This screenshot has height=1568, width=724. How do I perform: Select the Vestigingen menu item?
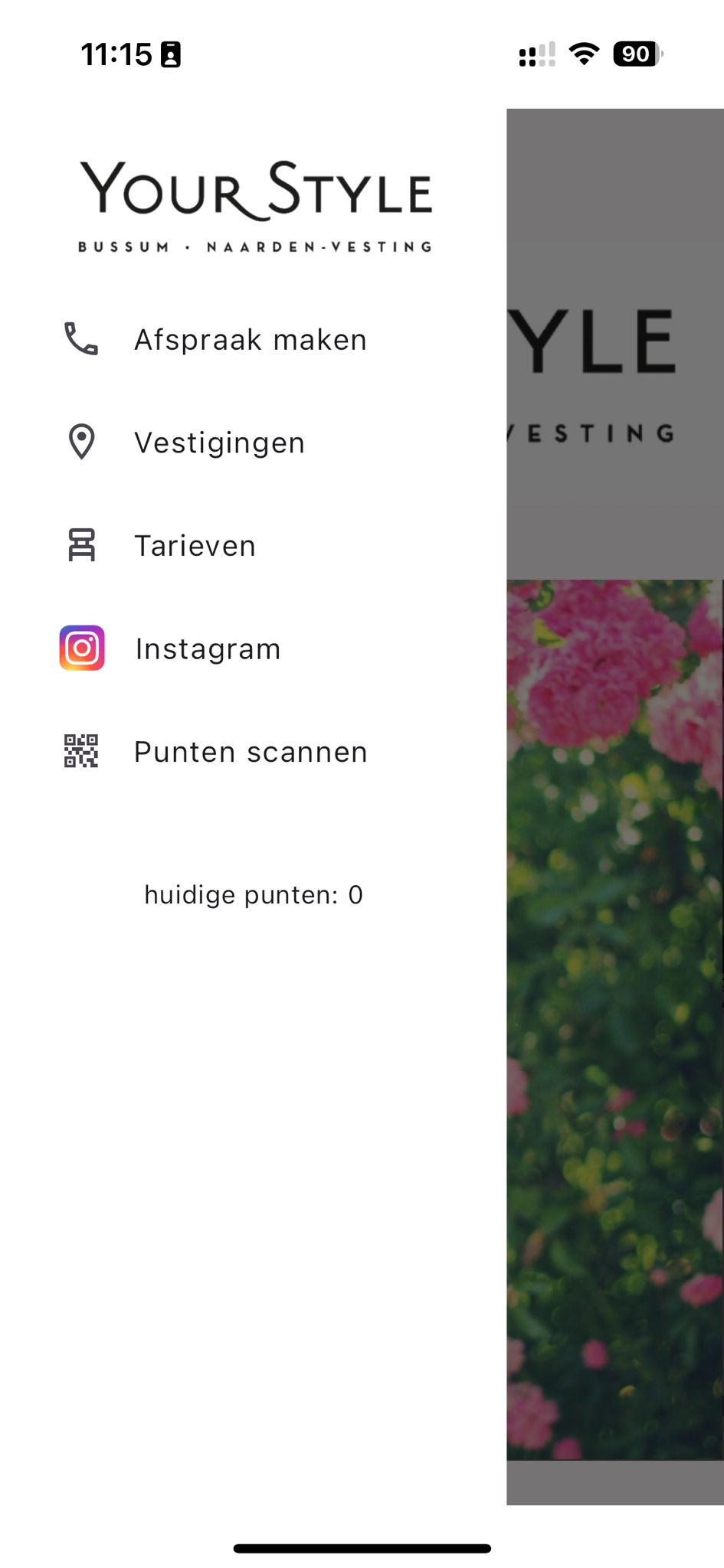pos(219,443)
